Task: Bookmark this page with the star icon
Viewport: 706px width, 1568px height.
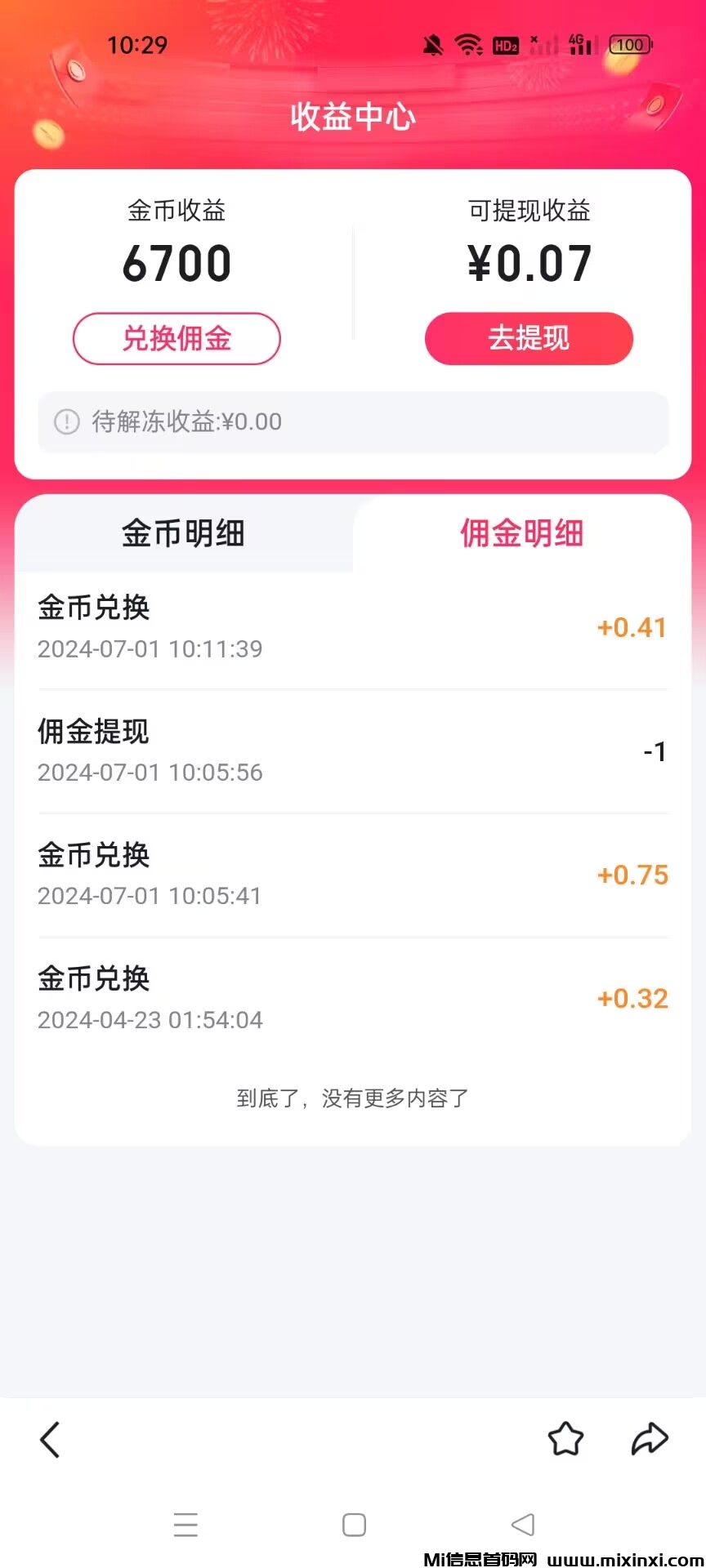Action: (565, 1439)
